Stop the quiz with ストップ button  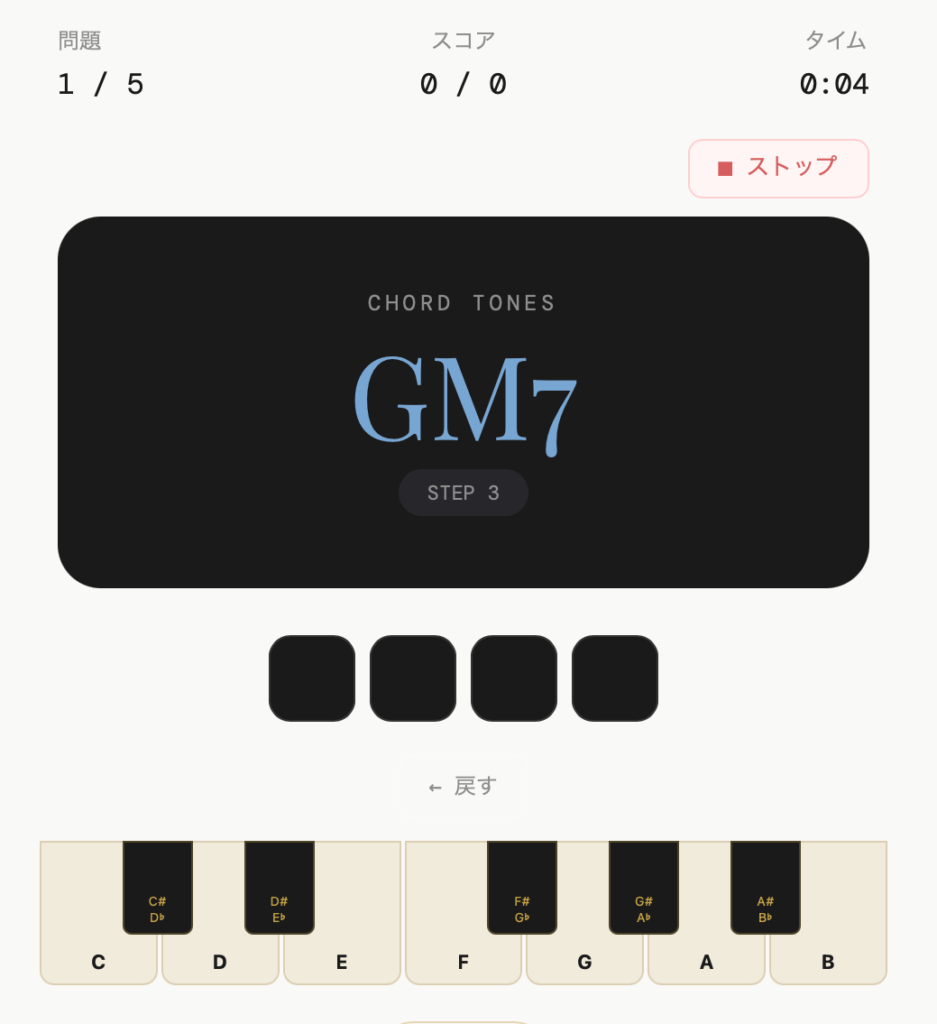(x=778, y=168)
